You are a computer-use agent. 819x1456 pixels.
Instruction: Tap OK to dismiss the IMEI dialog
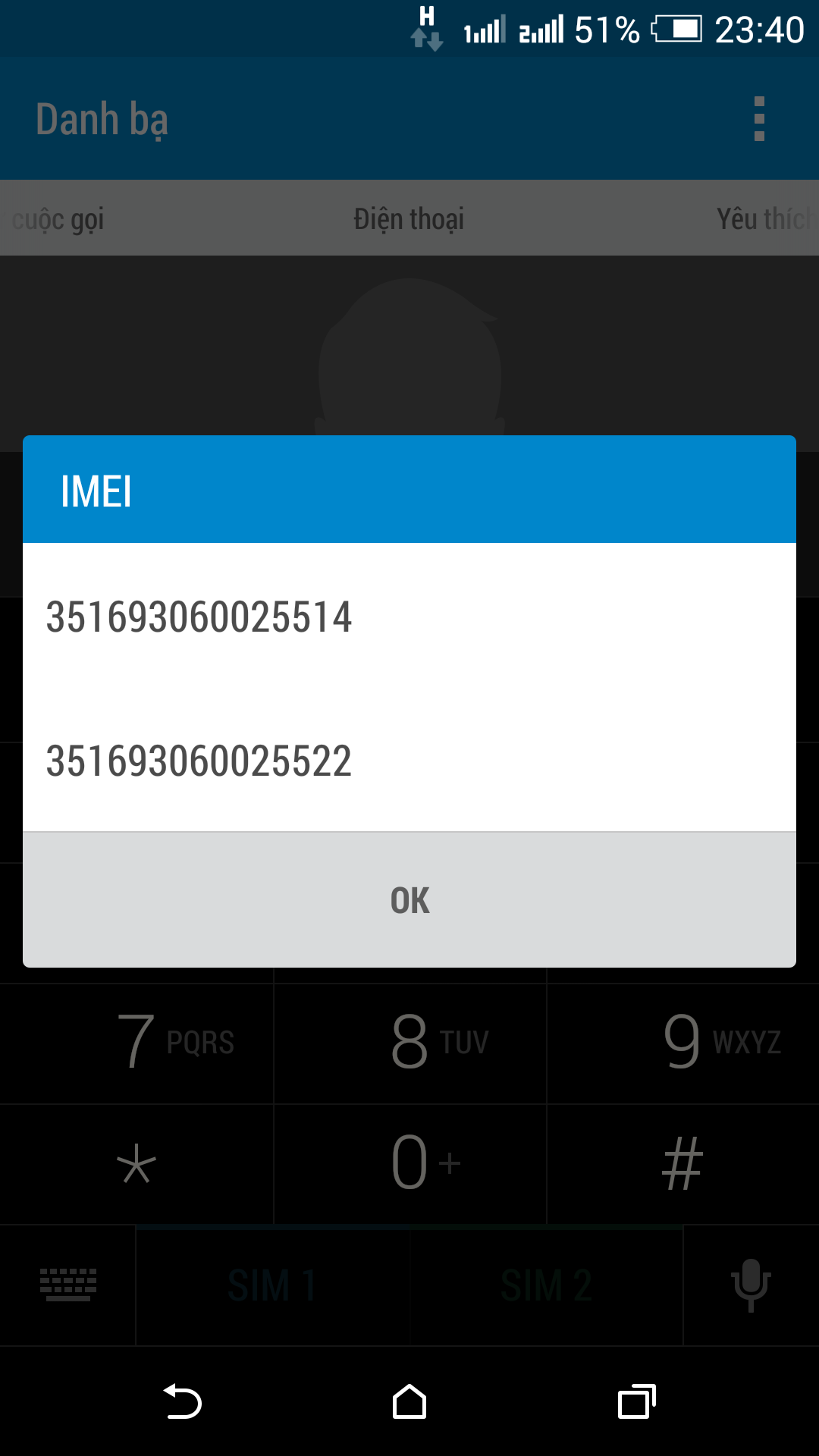point(409,900)
